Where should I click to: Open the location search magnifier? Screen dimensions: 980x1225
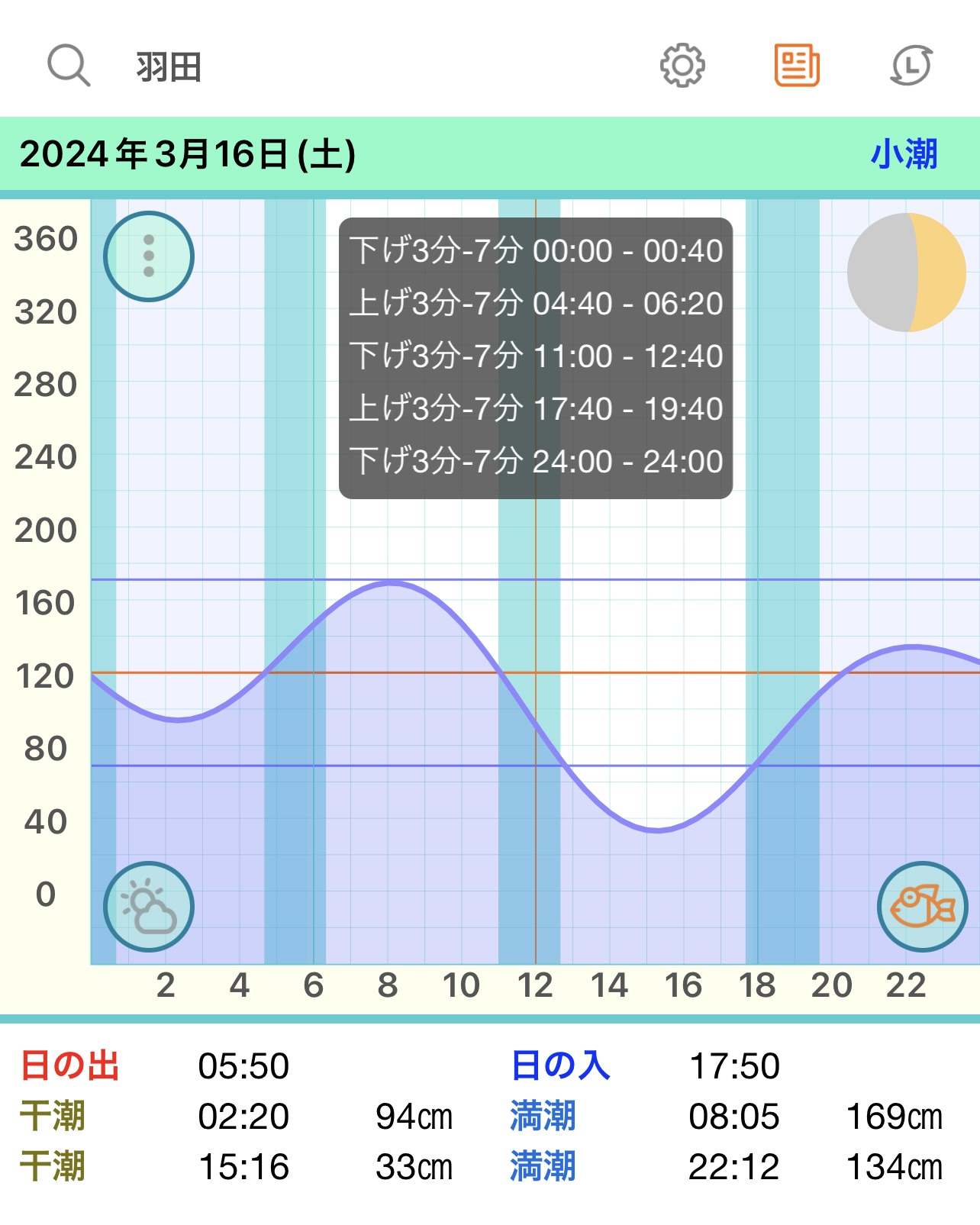pyautogui.click(x=69, y=66)
